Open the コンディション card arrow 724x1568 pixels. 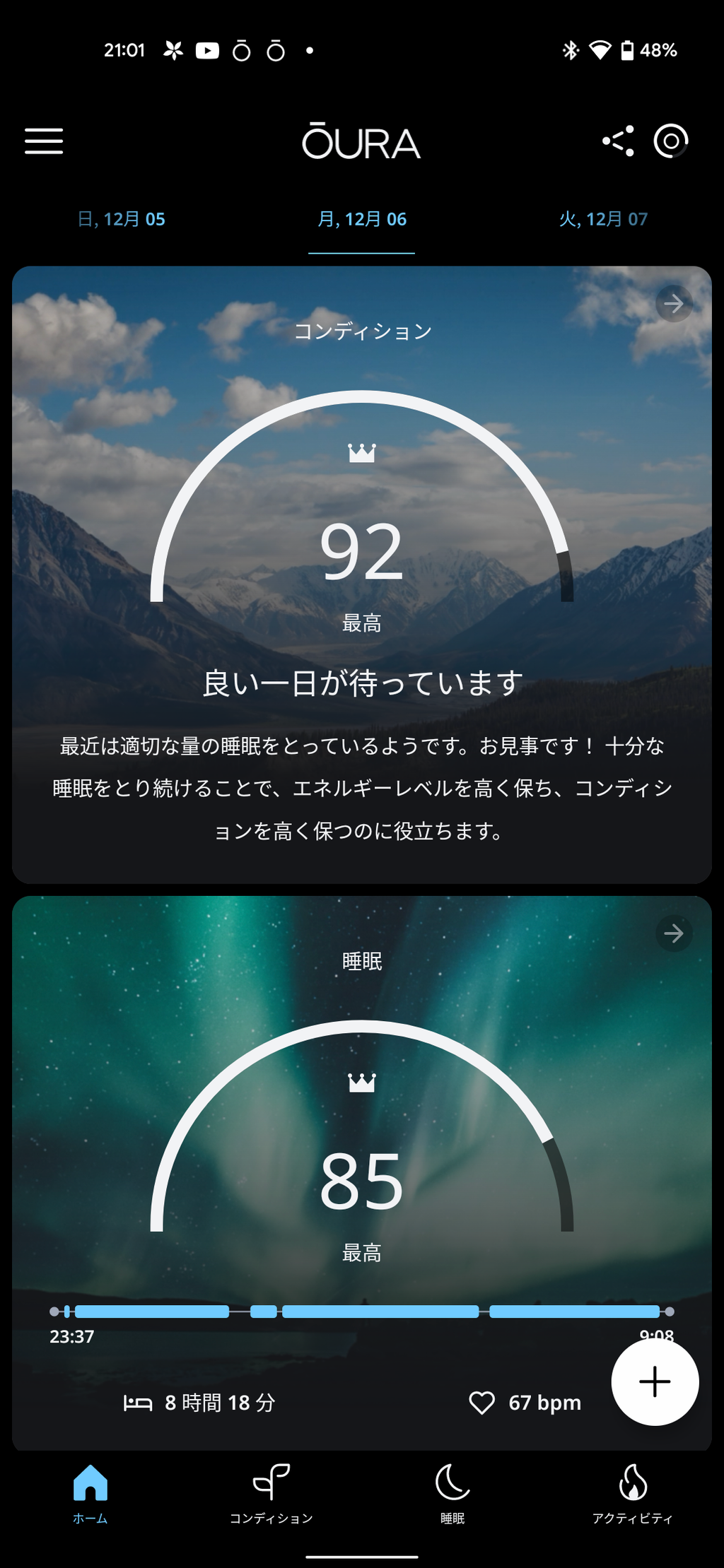point(674,304)
